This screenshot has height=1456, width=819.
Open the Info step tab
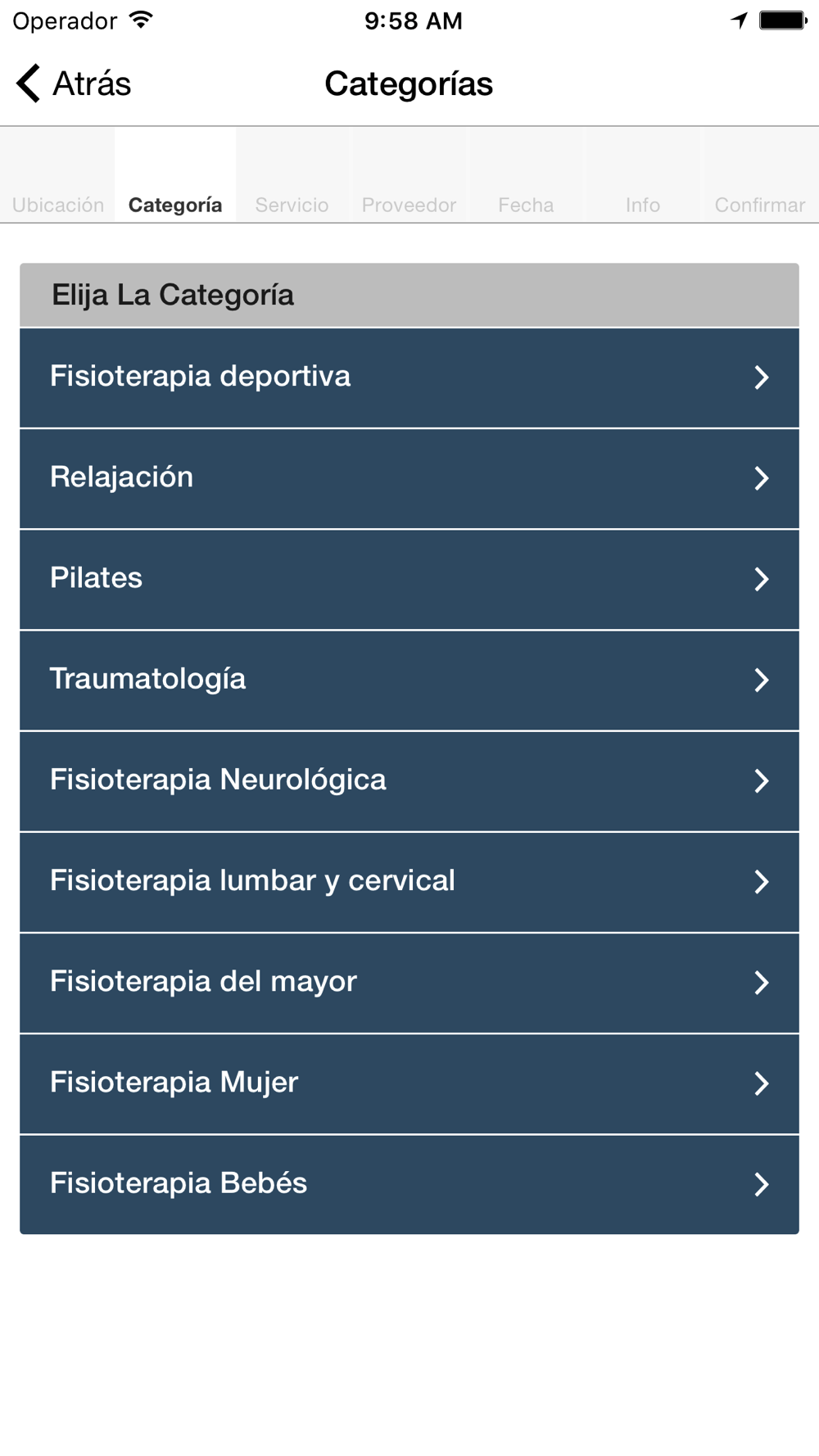643,174
